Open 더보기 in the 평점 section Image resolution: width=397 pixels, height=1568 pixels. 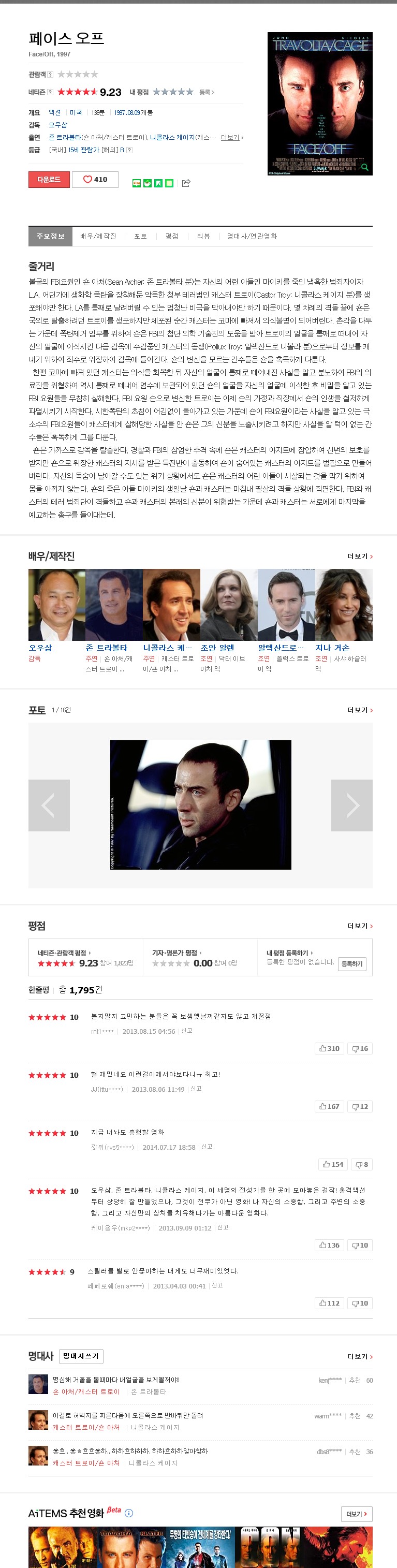coord(360,926)
